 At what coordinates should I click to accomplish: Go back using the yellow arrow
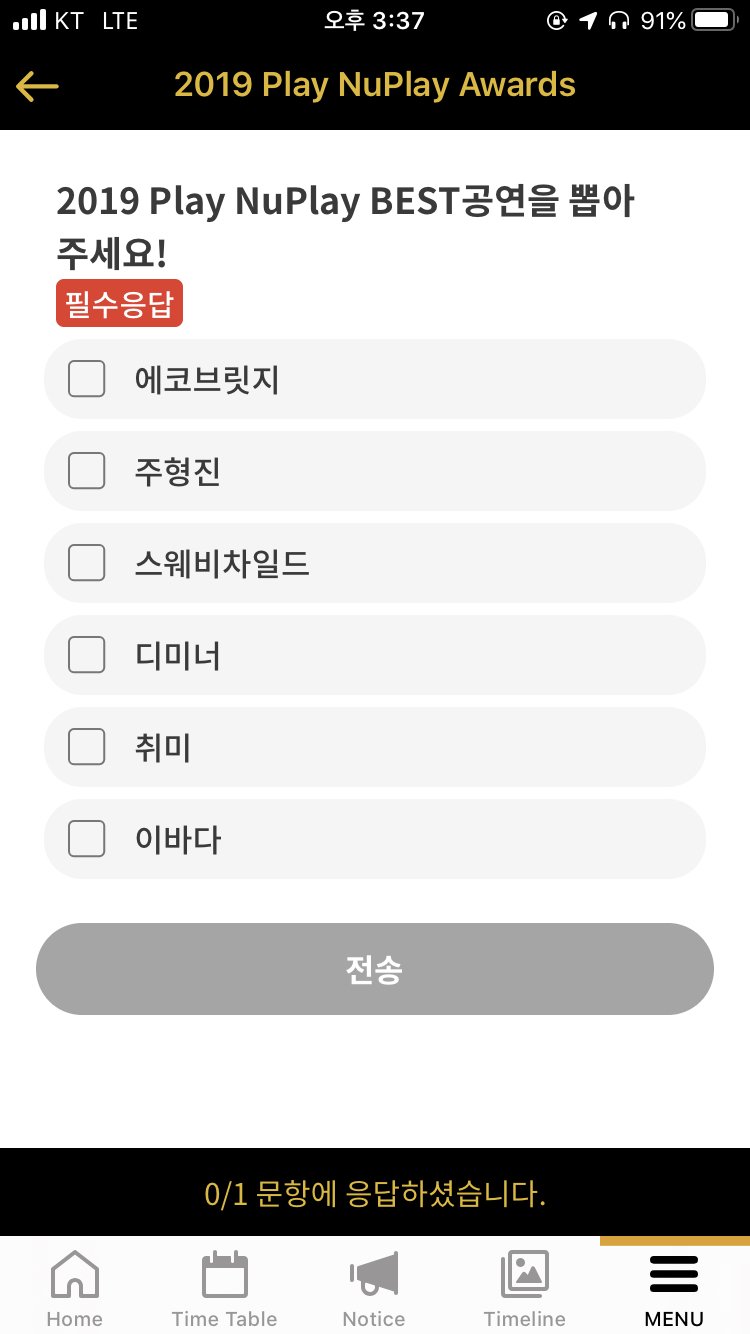click(37, 86)
